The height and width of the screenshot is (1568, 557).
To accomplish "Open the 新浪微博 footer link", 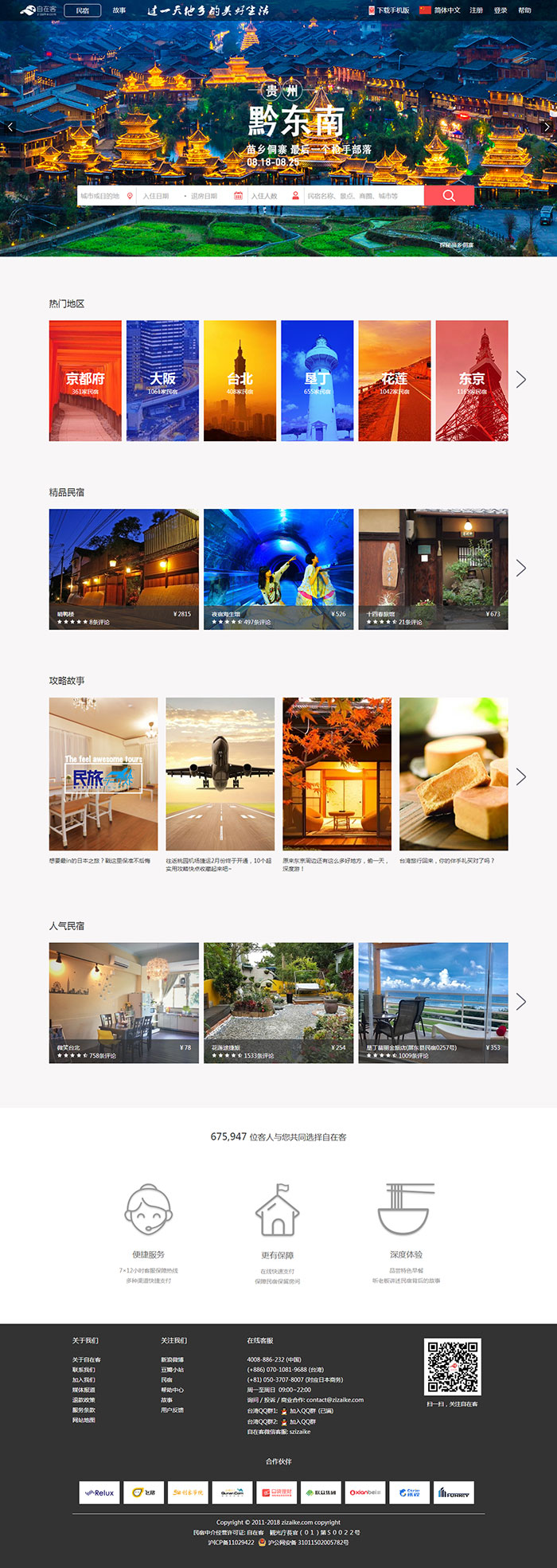I will coord(172,1359).
